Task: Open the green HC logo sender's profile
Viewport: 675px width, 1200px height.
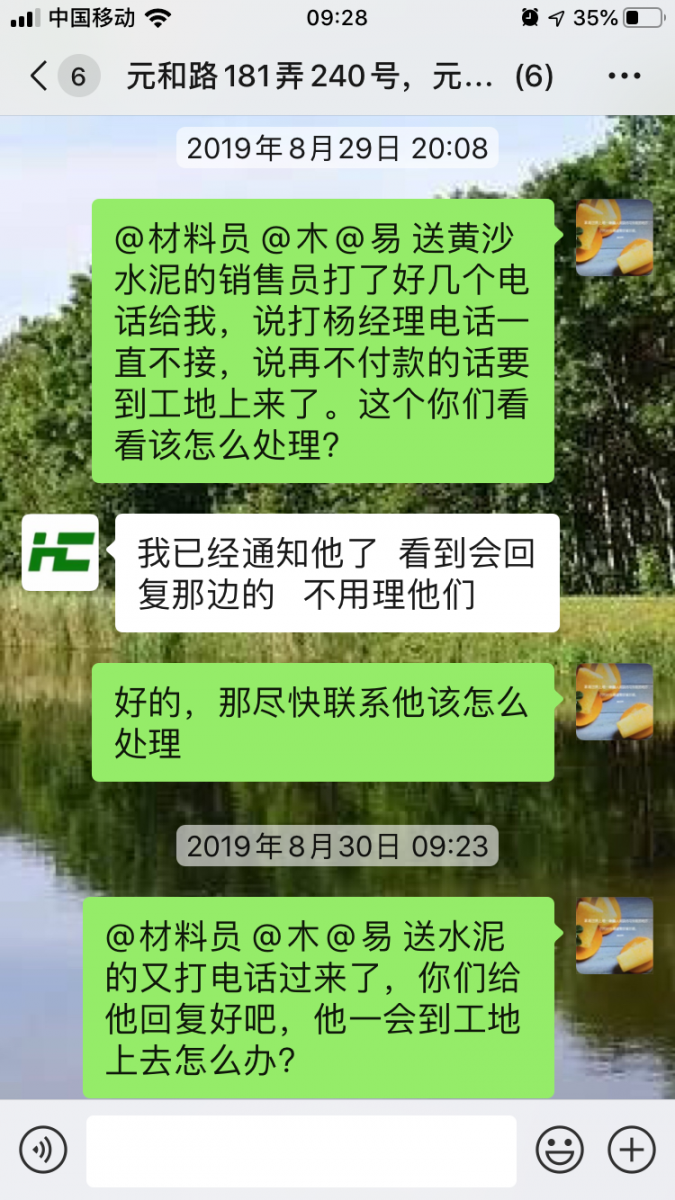Action: [x=60, y=552]
